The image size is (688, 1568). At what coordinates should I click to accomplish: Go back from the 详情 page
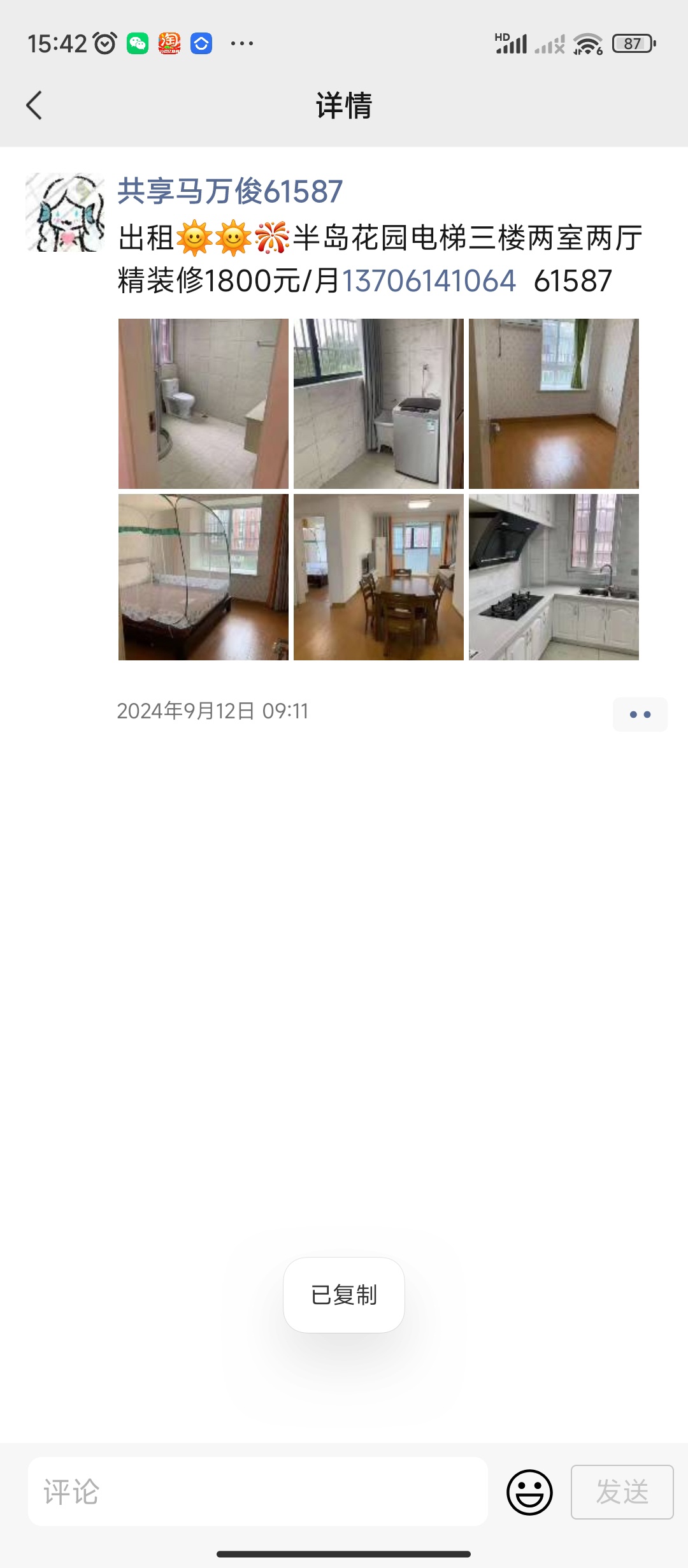pyautogui.click(x=34, y=105)
